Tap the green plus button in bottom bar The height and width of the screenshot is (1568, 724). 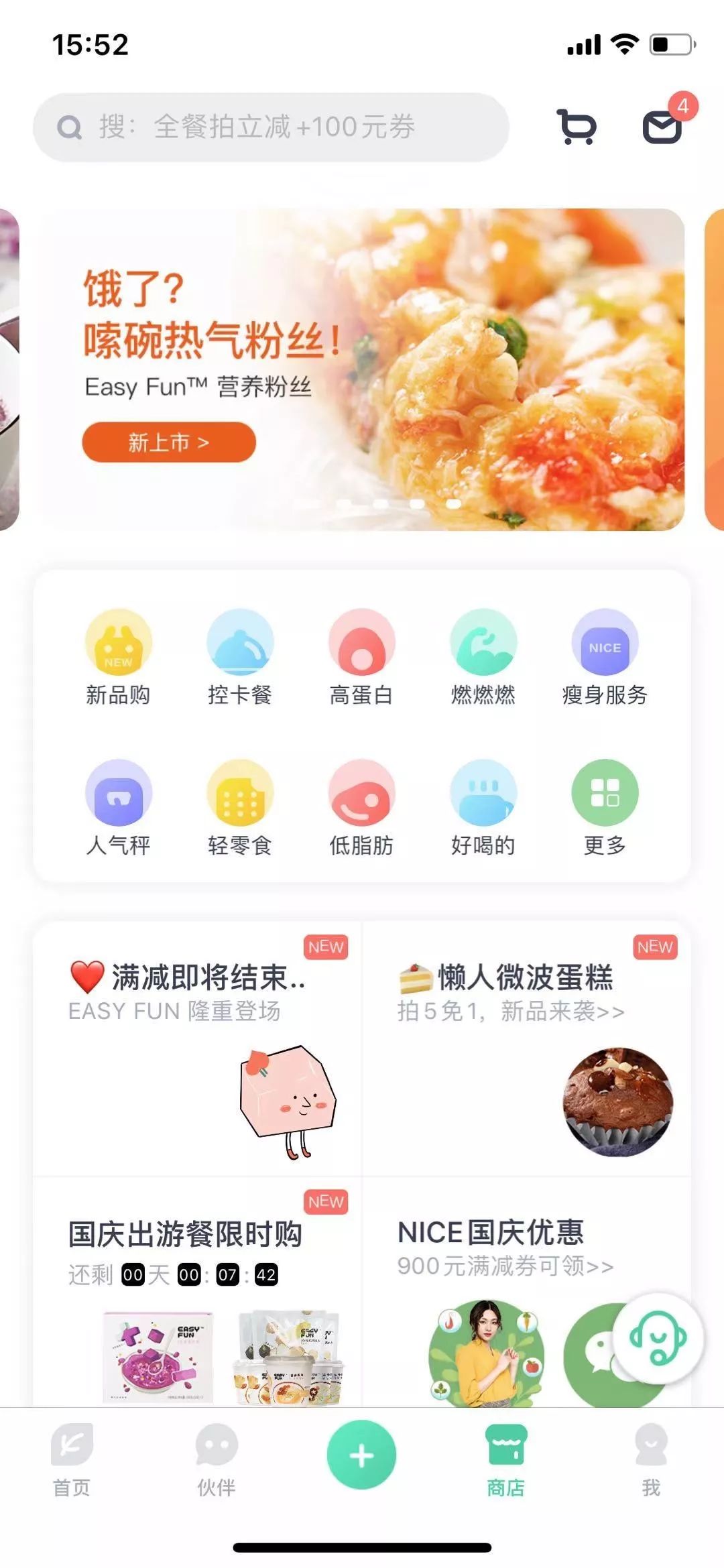coord(361,1453)
